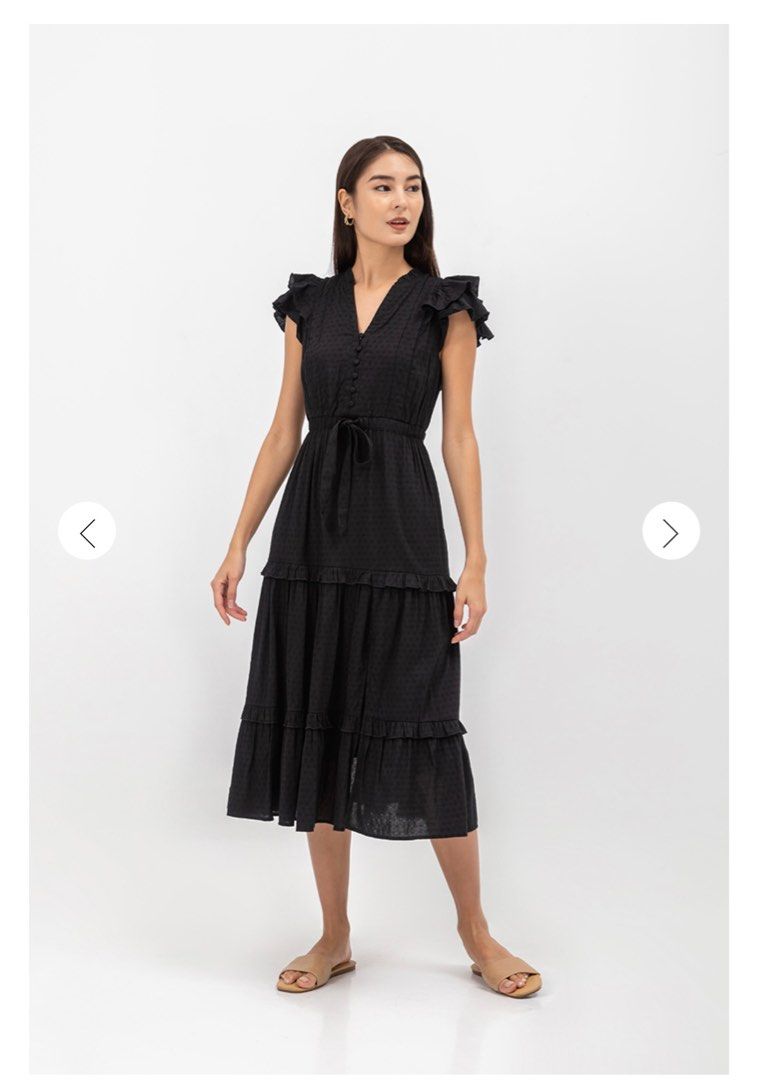
Task: Go to the previous product photo
Action: click(x=87, y=531)
